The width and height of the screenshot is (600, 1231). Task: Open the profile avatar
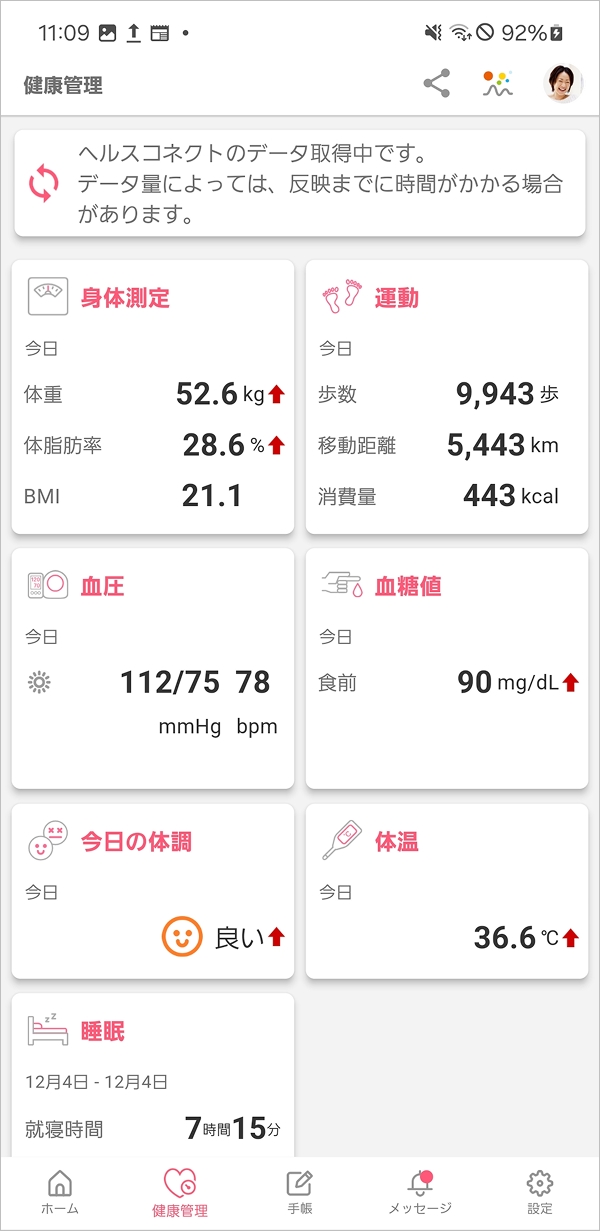(x=563, y=85)
